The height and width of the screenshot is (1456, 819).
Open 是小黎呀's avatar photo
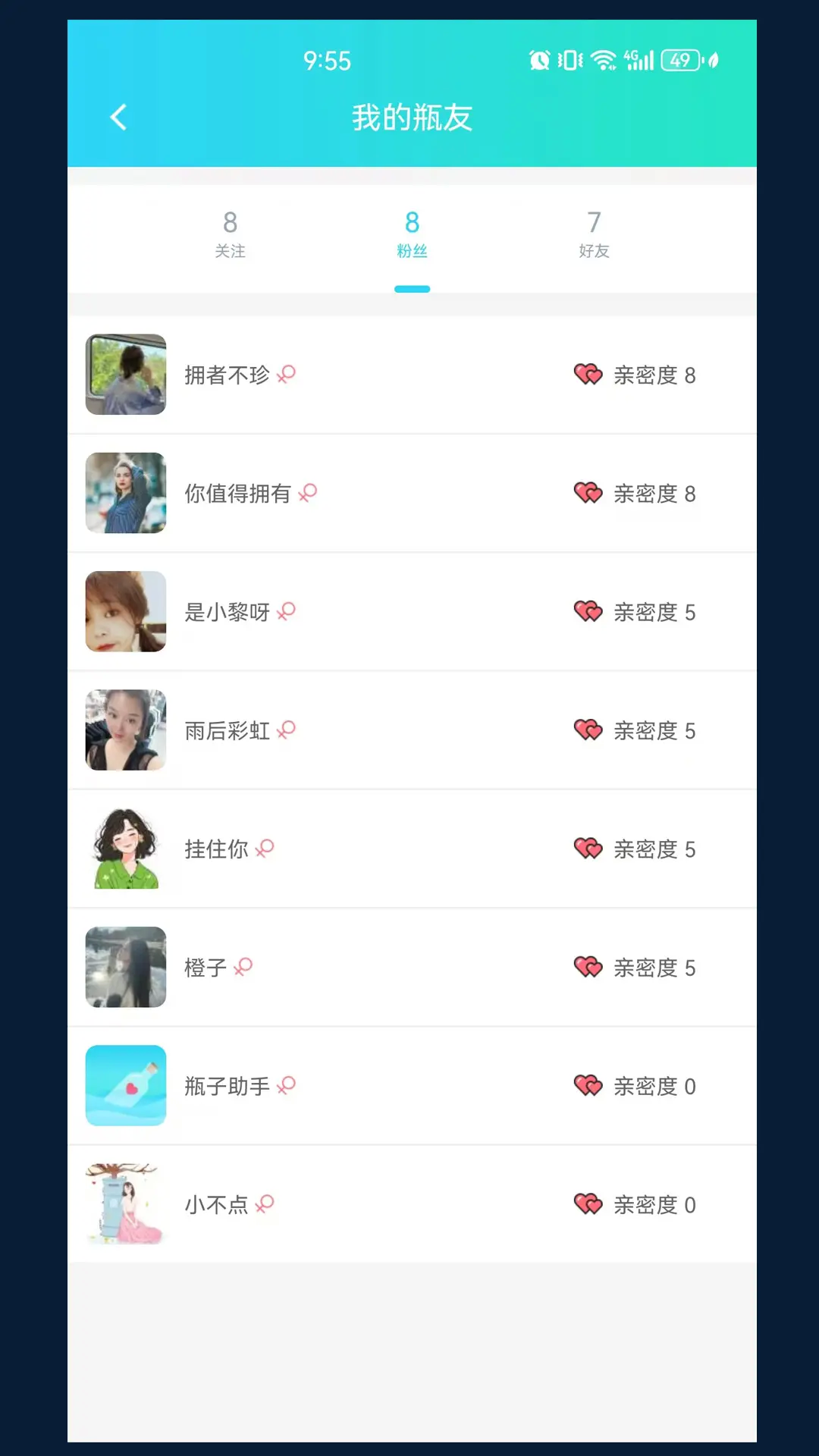point(125,611)
